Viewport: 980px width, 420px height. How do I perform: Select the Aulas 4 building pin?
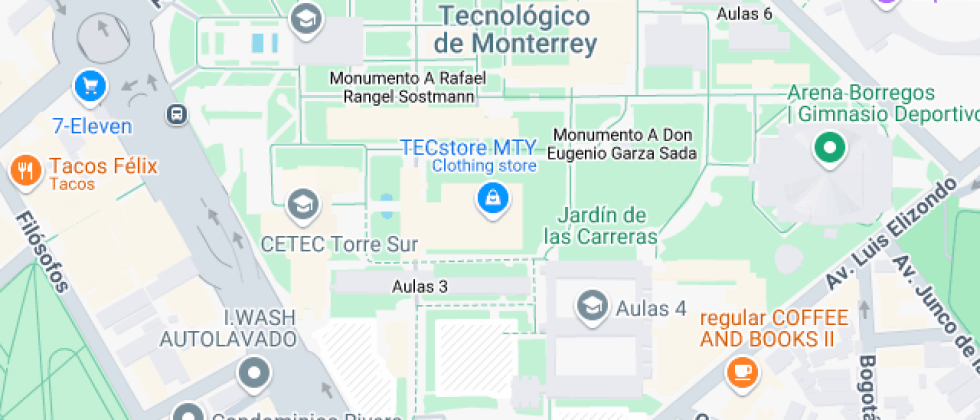(592, 306)
